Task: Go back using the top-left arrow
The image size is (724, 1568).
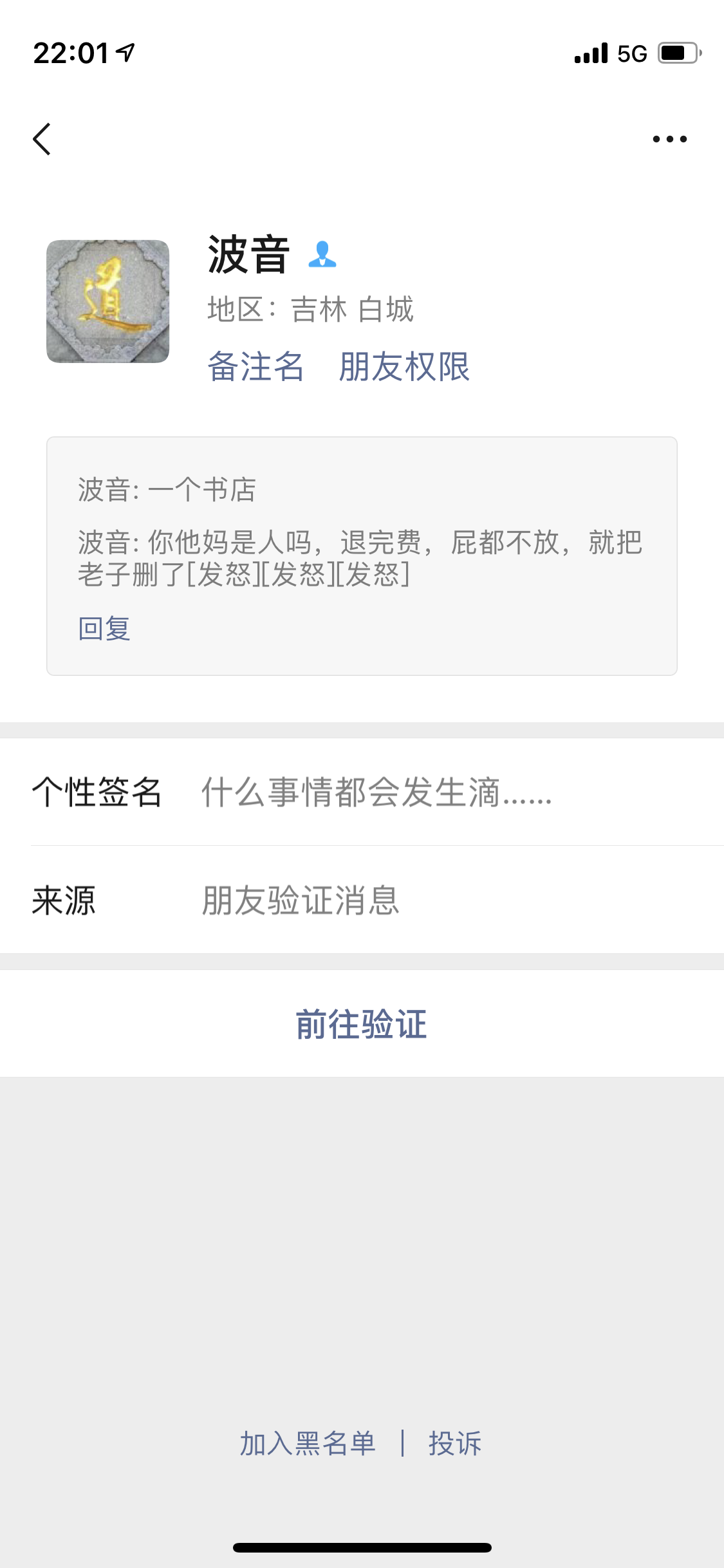Action: pos(42,139)
